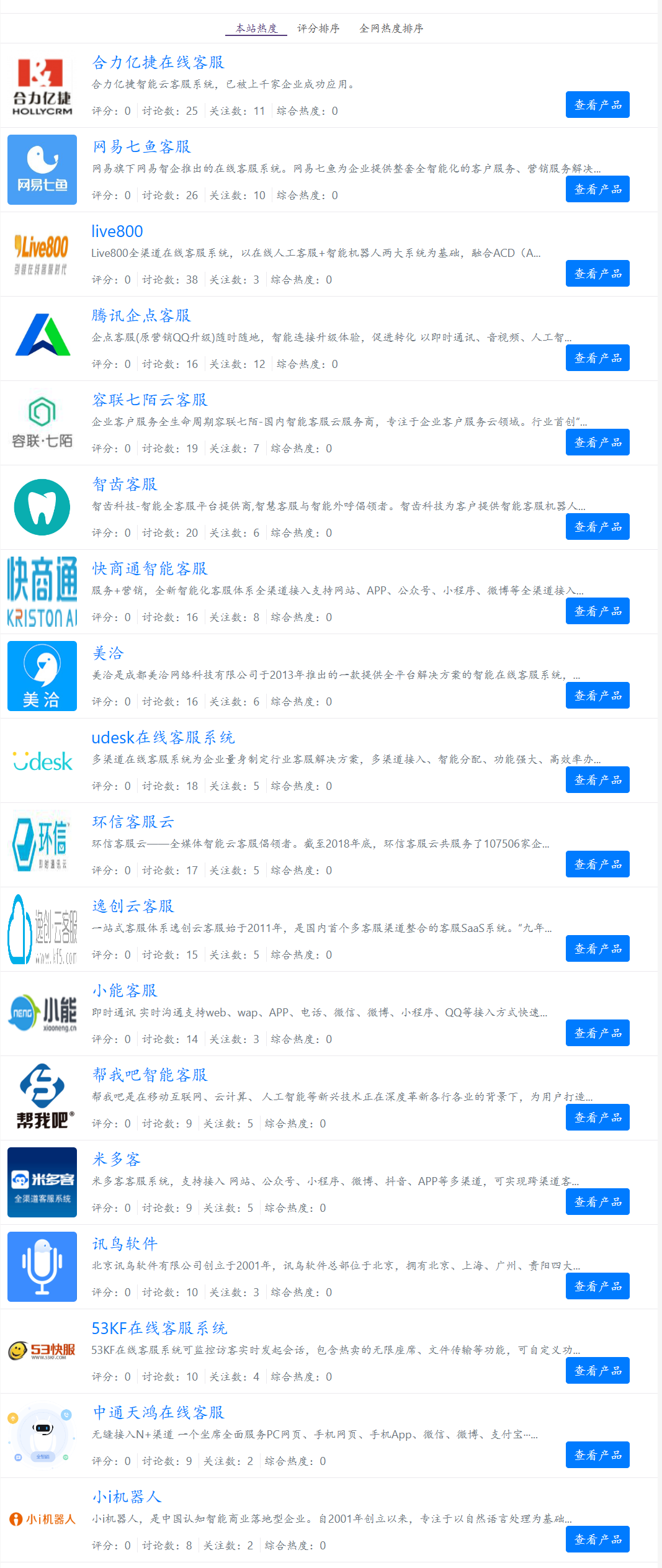662x1568 pixels.
Task: Tap 查看产品 for 合力亿捷在线客服
Action: click(597, 105)
